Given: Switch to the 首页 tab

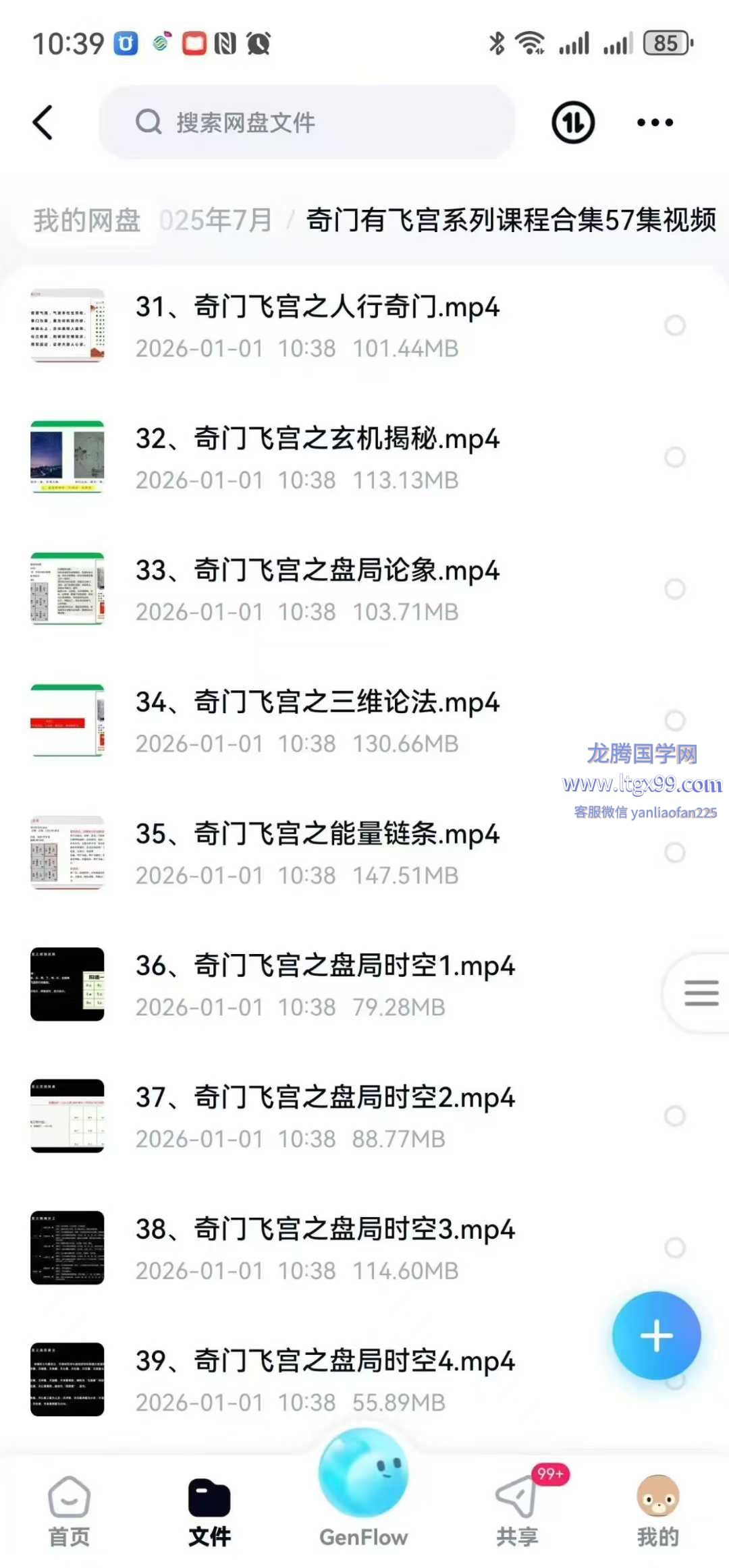Looking at the screenshot, I should (69, 1511).
